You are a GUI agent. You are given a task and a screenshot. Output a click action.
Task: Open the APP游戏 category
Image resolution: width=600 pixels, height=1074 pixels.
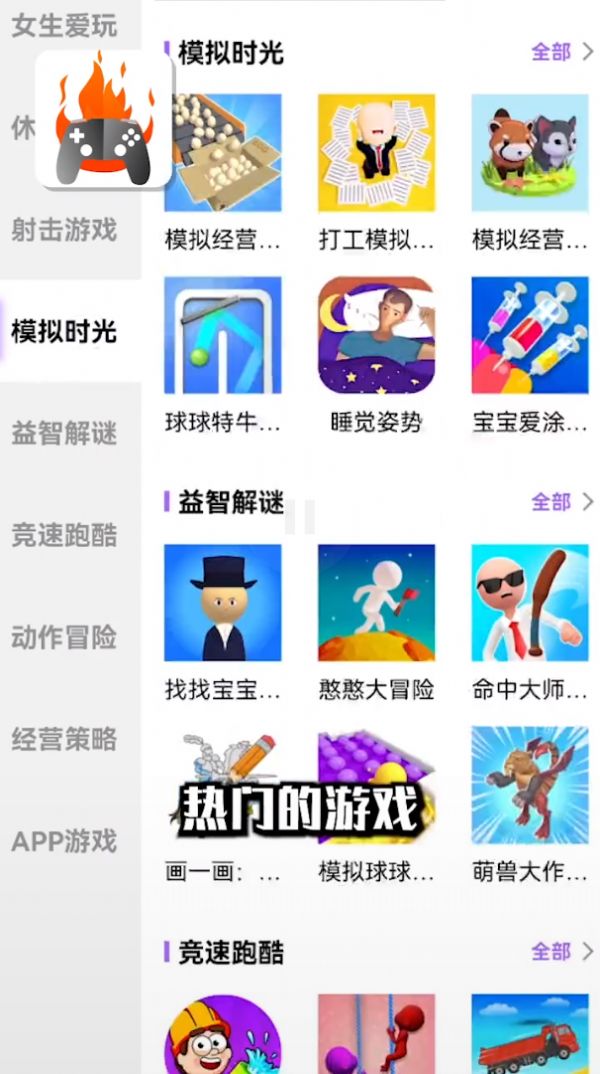[64, 841]
